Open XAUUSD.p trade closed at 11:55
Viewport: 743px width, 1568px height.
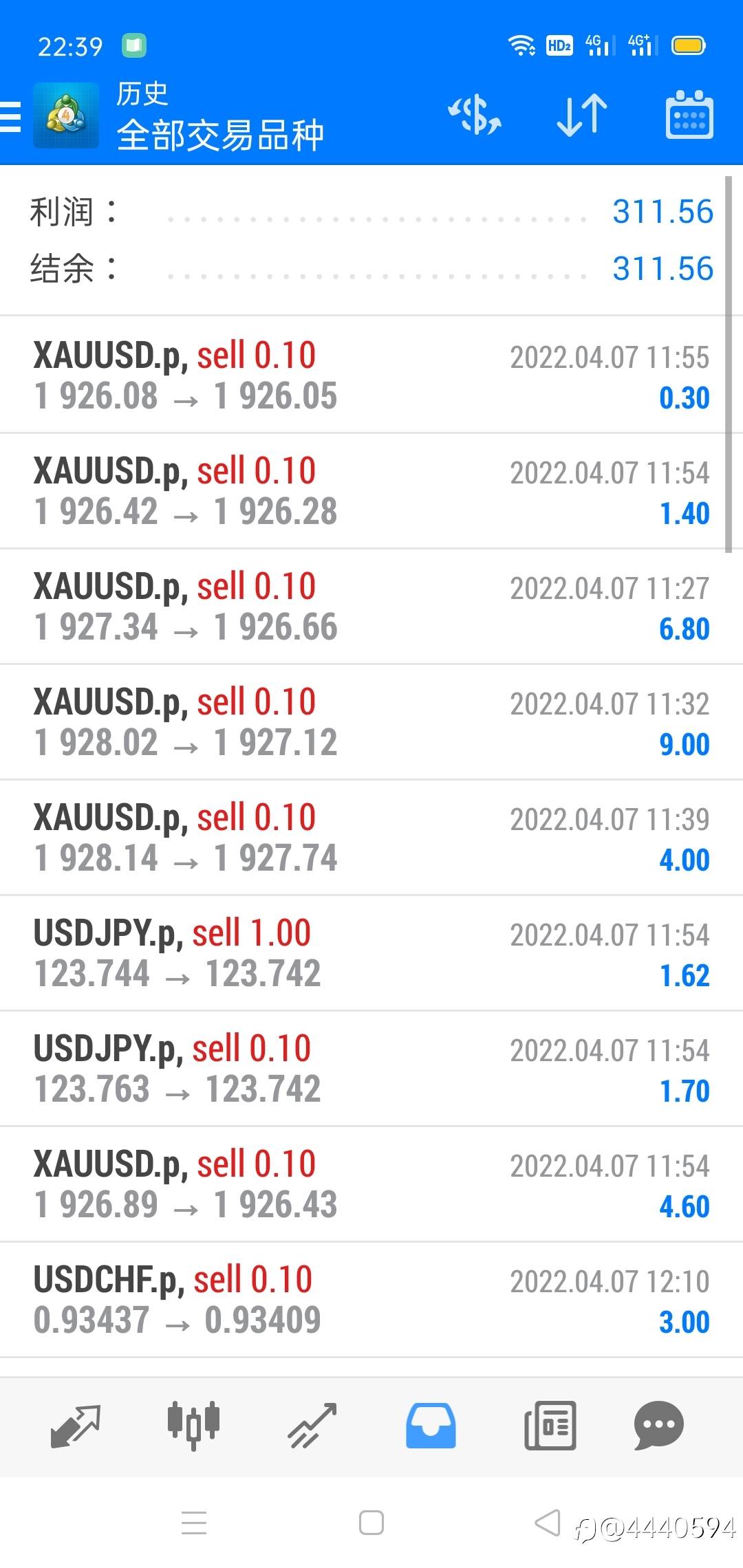371,375
